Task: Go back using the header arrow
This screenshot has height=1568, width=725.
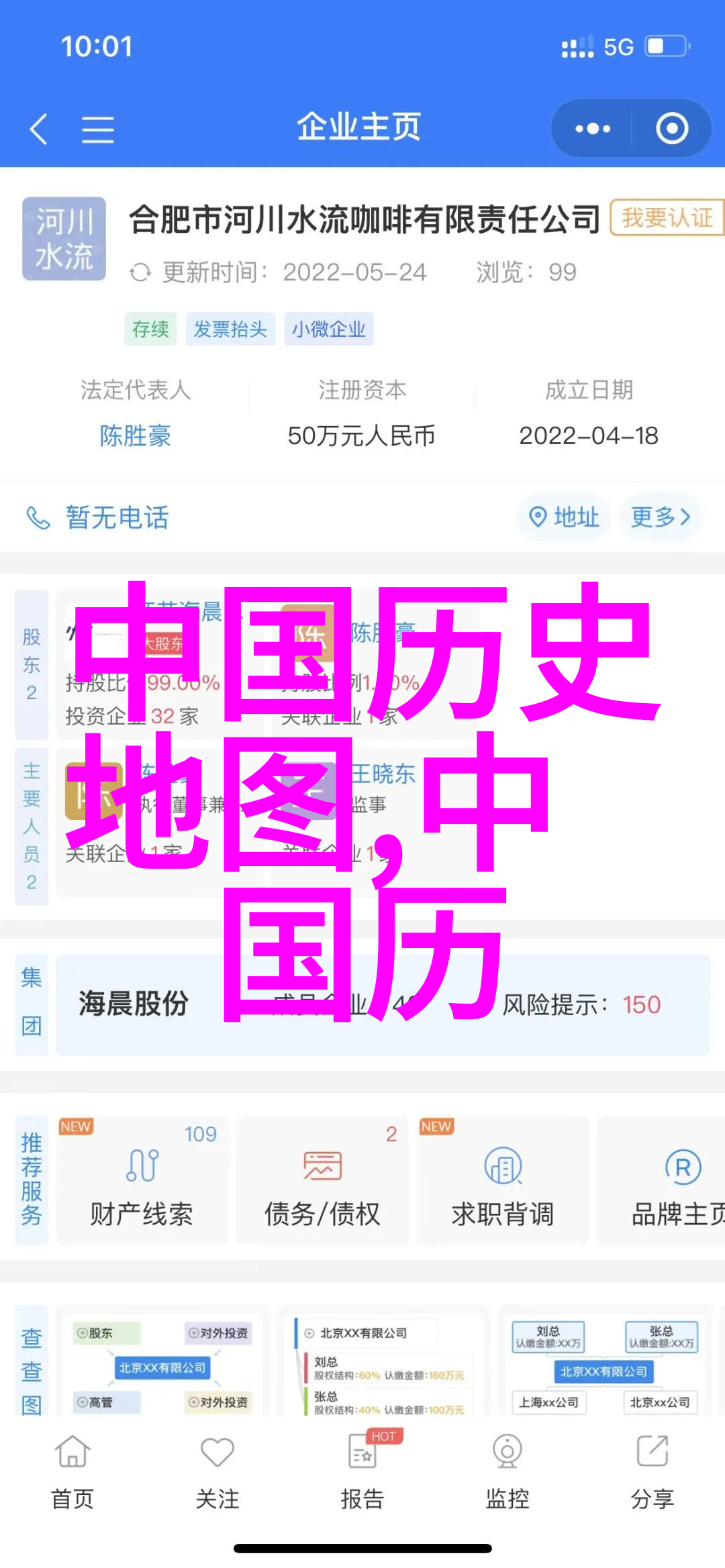Action: (x=39, y=128)
